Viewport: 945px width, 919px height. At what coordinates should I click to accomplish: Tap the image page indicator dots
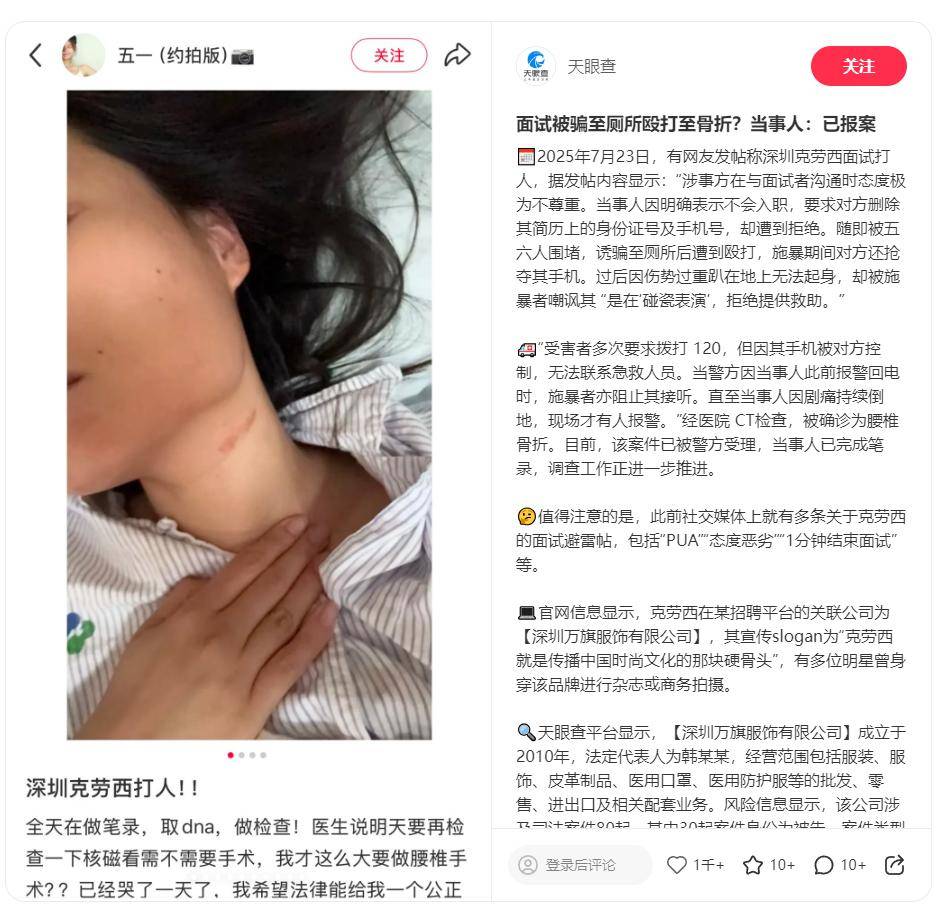(247, 755)
